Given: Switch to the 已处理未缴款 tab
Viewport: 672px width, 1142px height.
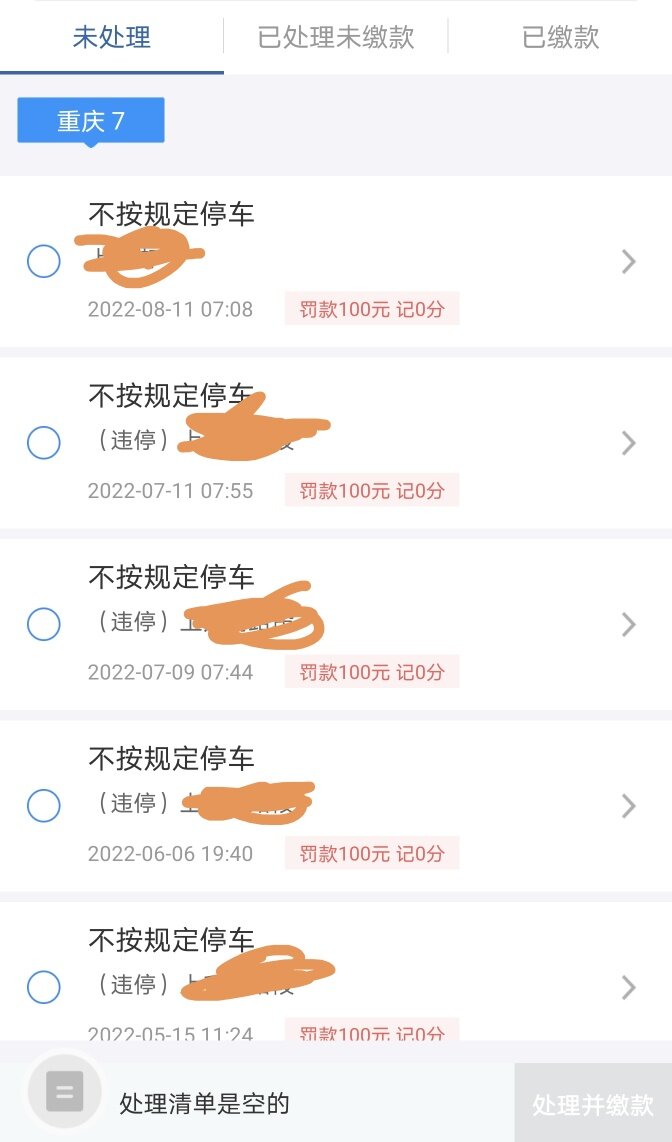Looking at the screenshot, I should [x=336, y=37].
